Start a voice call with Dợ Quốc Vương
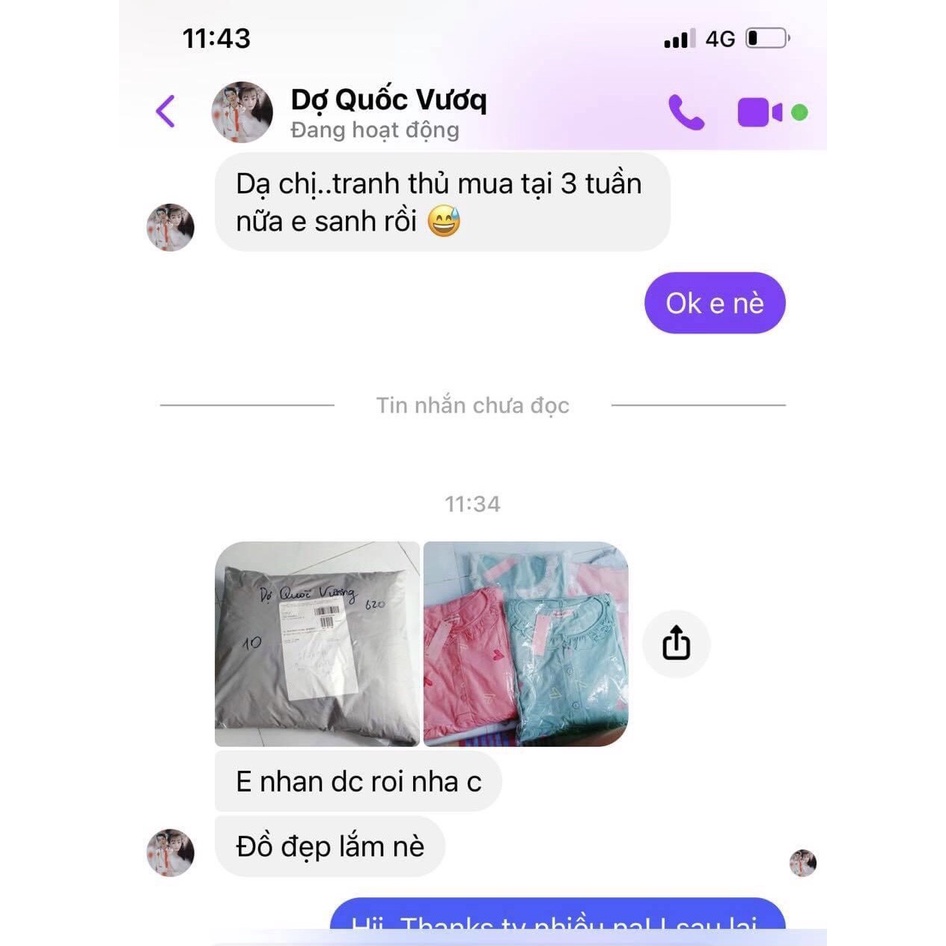This screenshot has height=946, width=946. [686, 112]
